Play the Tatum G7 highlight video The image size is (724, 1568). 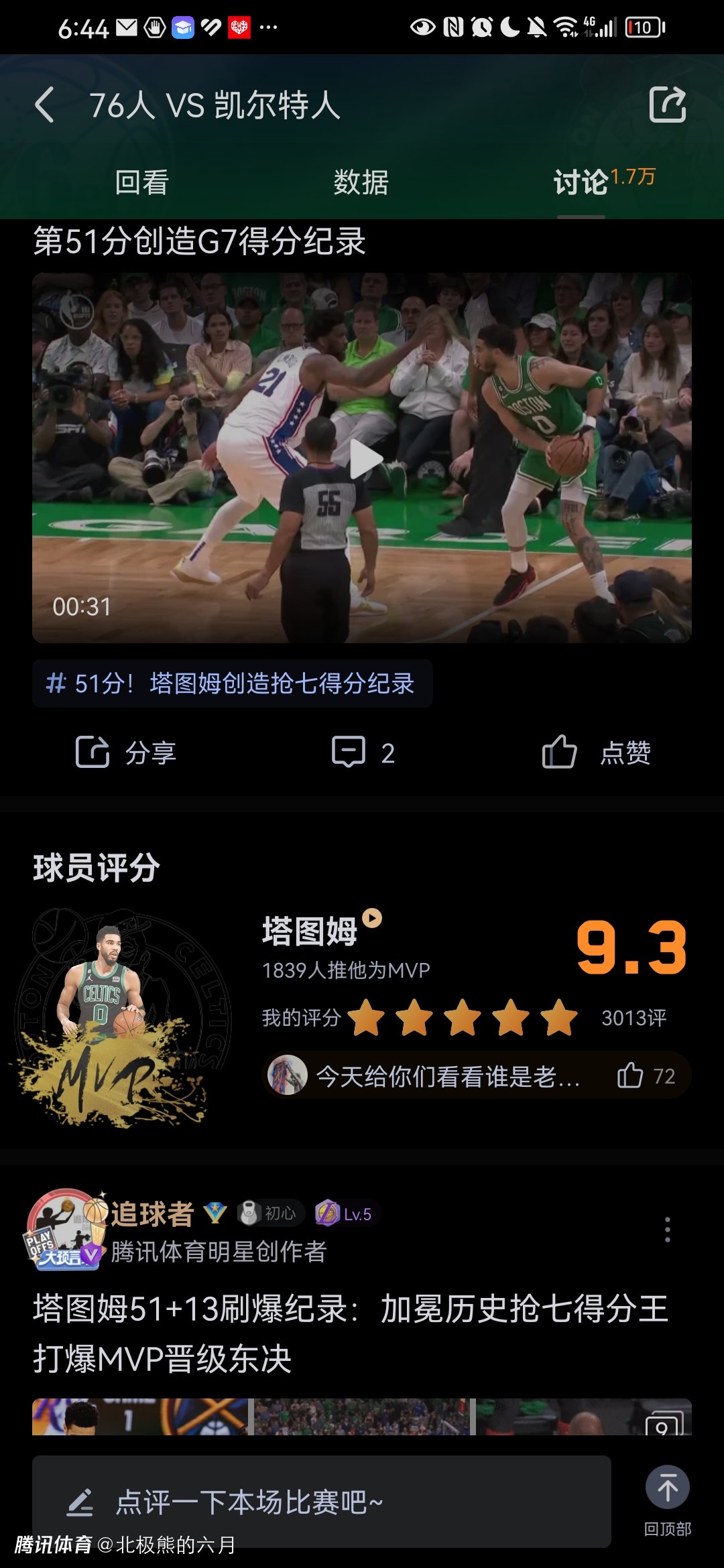(365, 460)
